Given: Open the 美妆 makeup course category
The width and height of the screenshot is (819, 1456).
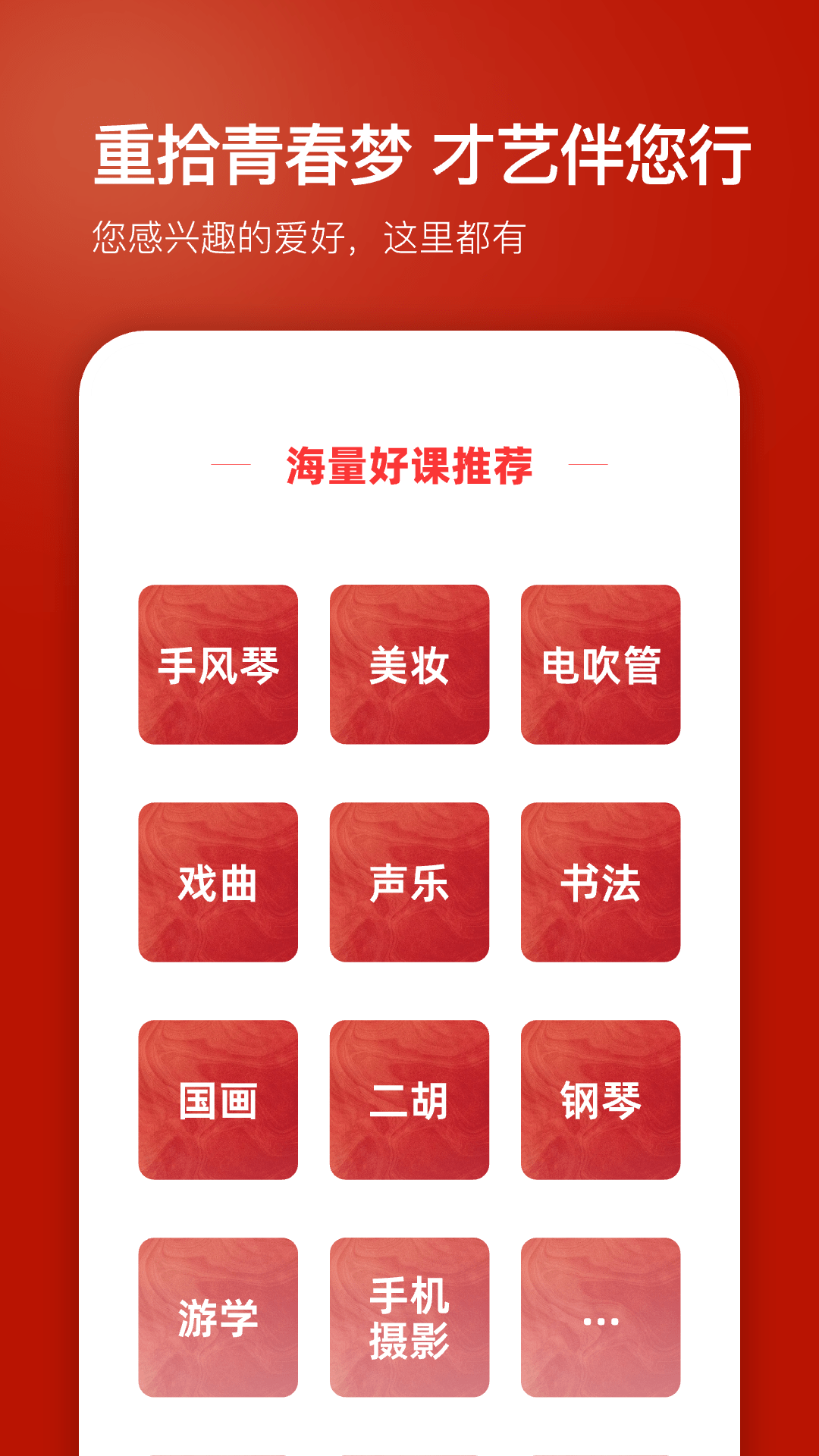Looking at the screenshot, I should click(x=409, y=666).
